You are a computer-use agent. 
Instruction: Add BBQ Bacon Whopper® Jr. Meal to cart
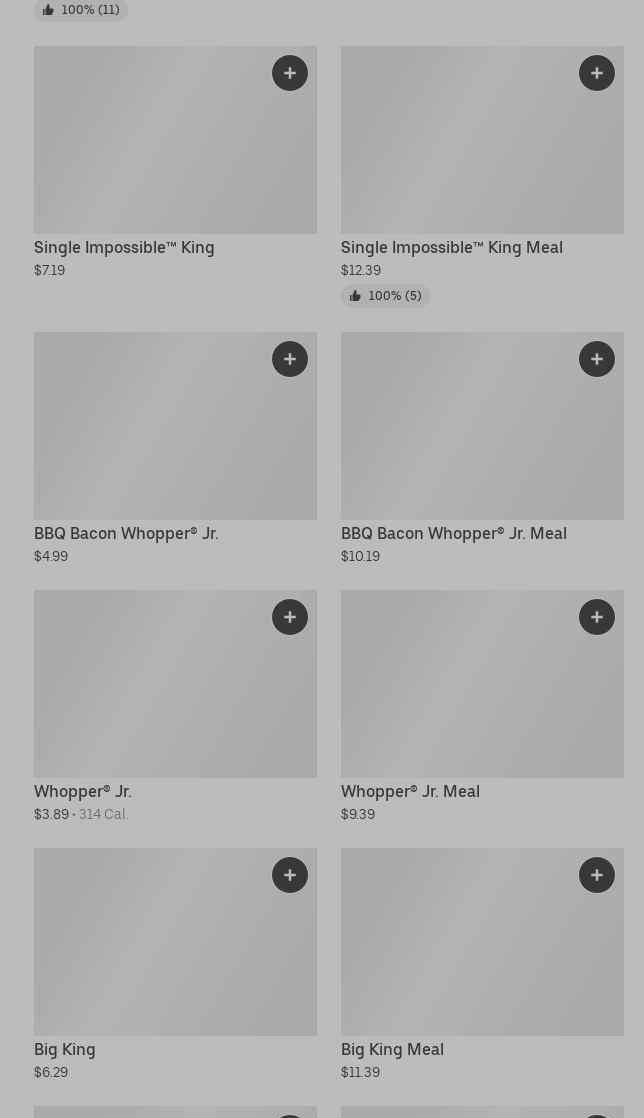point(597,359)
